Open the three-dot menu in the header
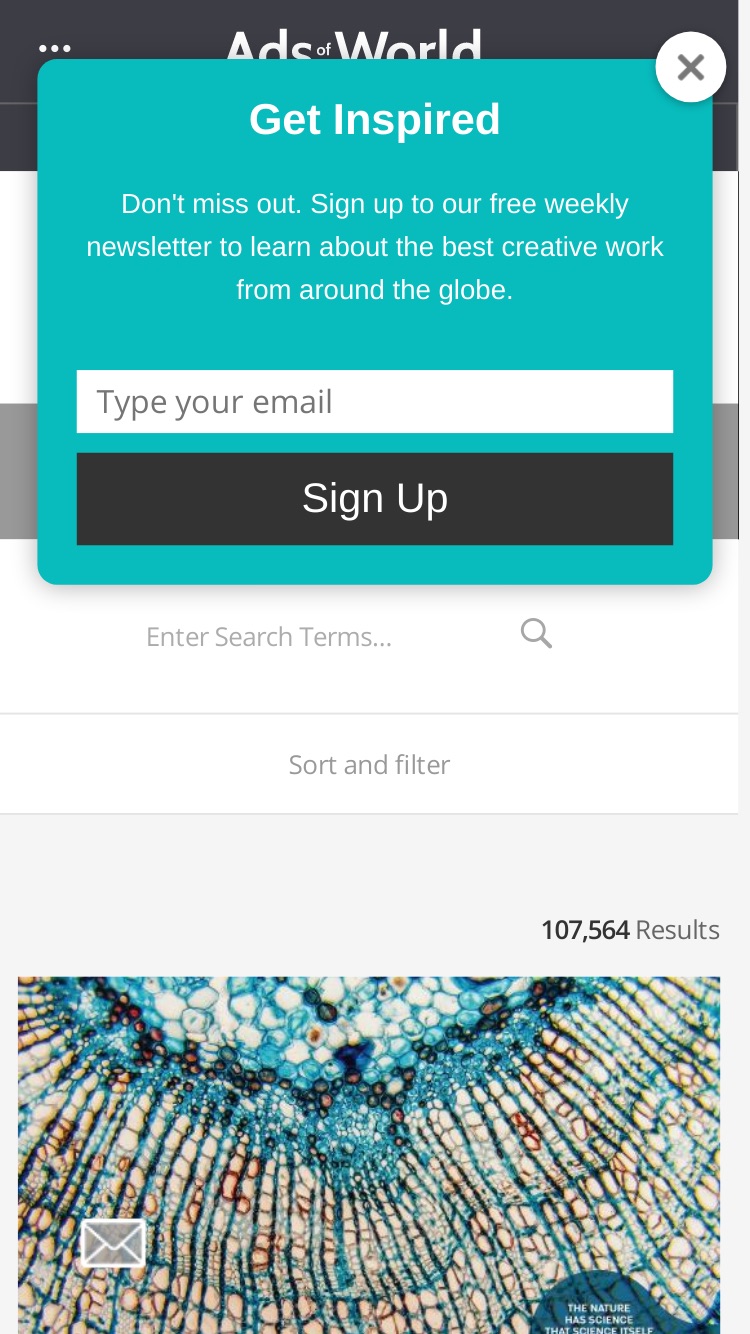This screenshot has width=750, height=1334. point(54,48)
